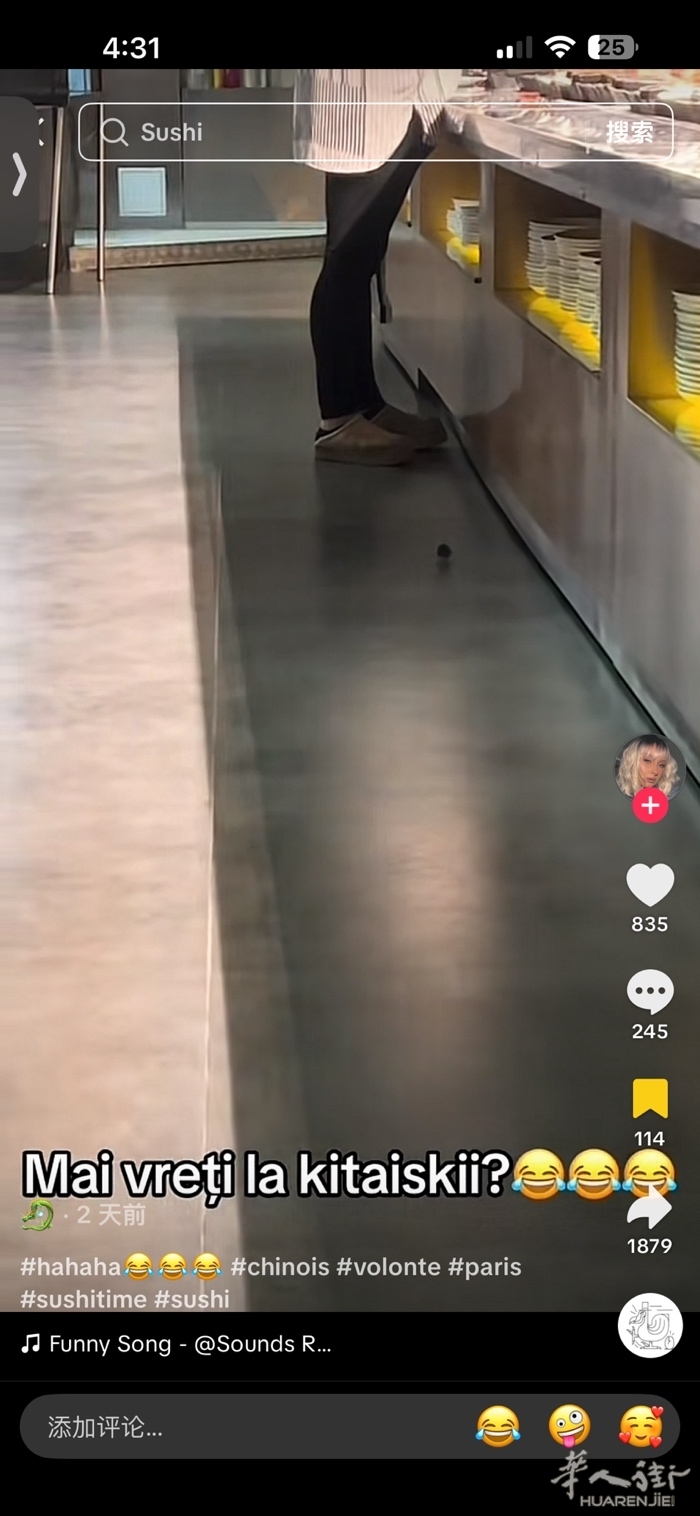Open the spinning sound disc

[x=650, y=1325]
